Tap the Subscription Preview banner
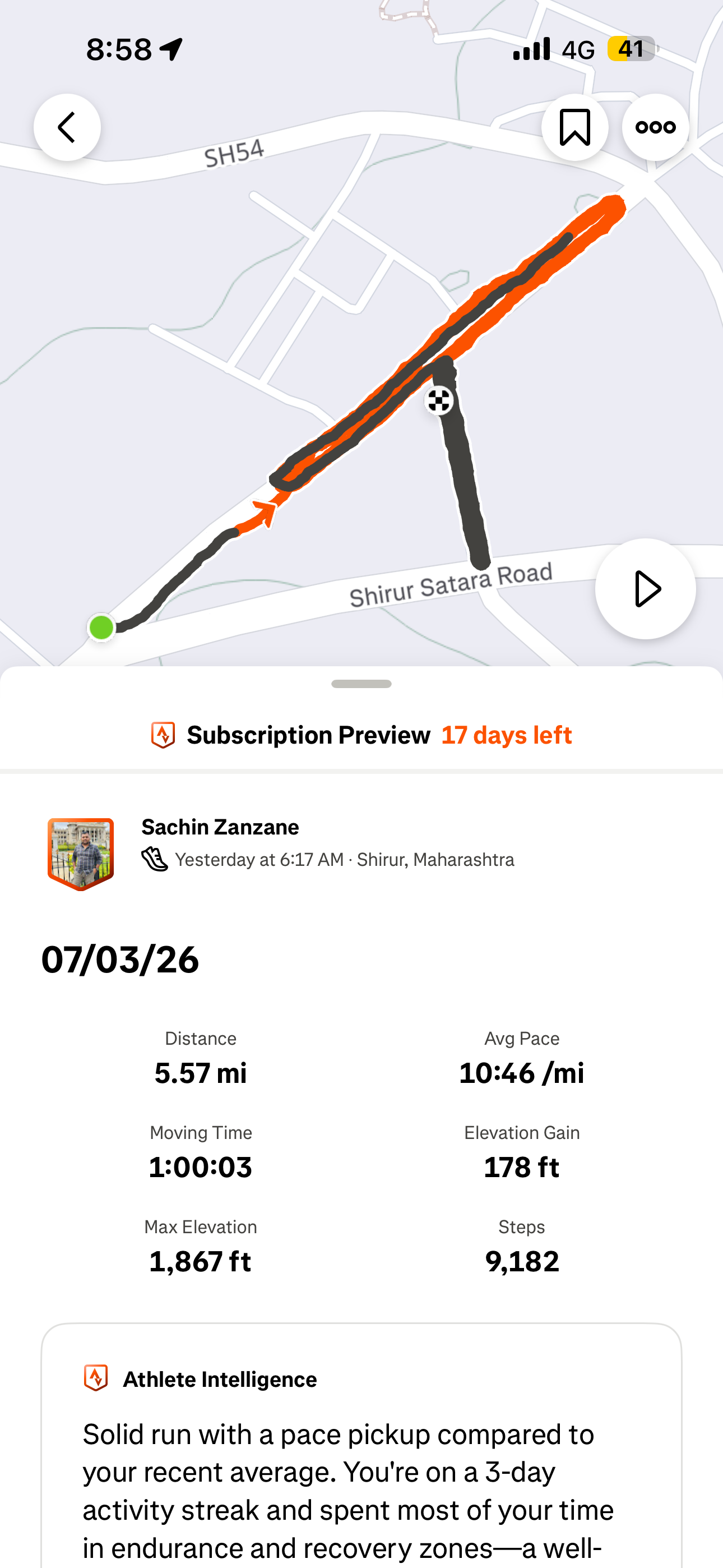This screenshot has height=1568, width=723. [x=361, y=735]
